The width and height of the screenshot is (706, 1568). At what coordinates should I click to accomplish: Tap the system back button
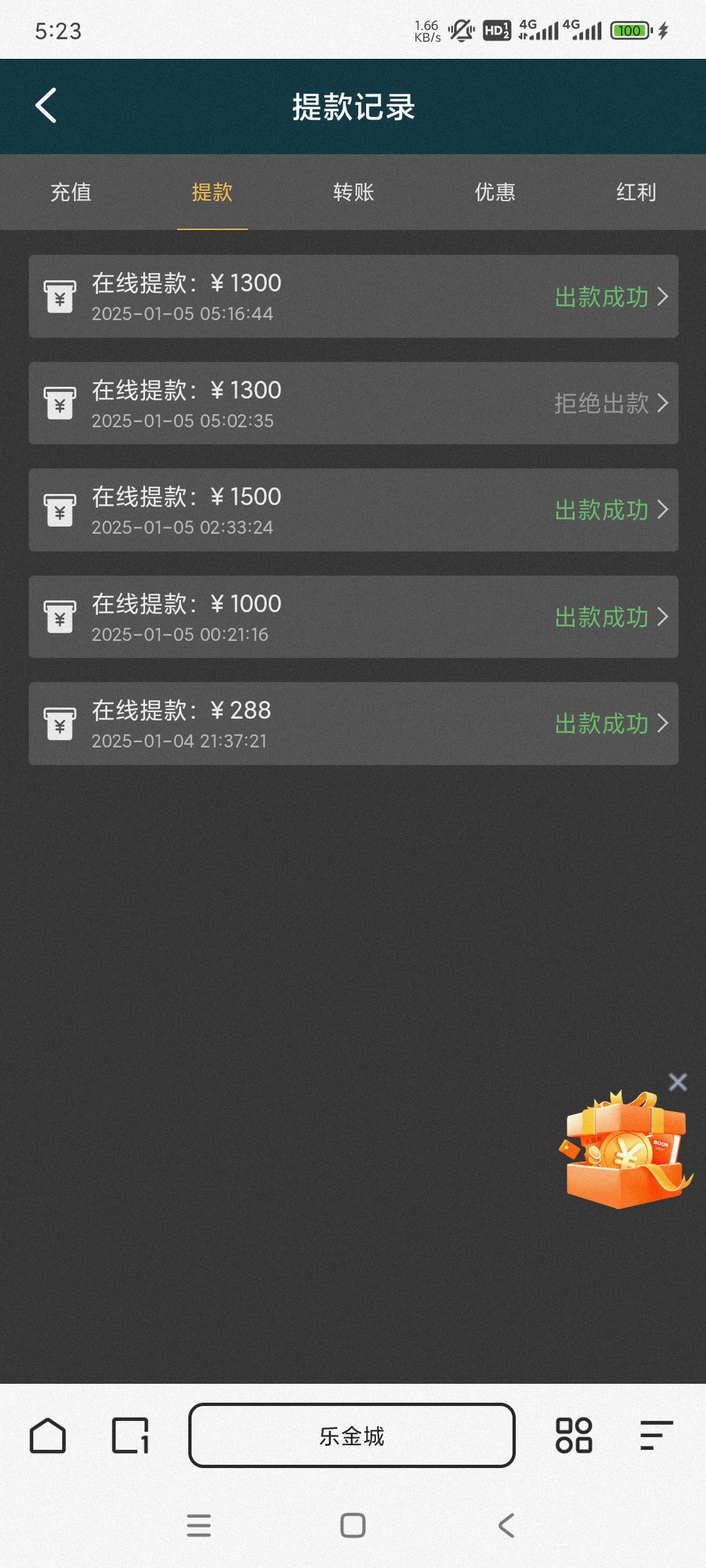[507, 1526]
